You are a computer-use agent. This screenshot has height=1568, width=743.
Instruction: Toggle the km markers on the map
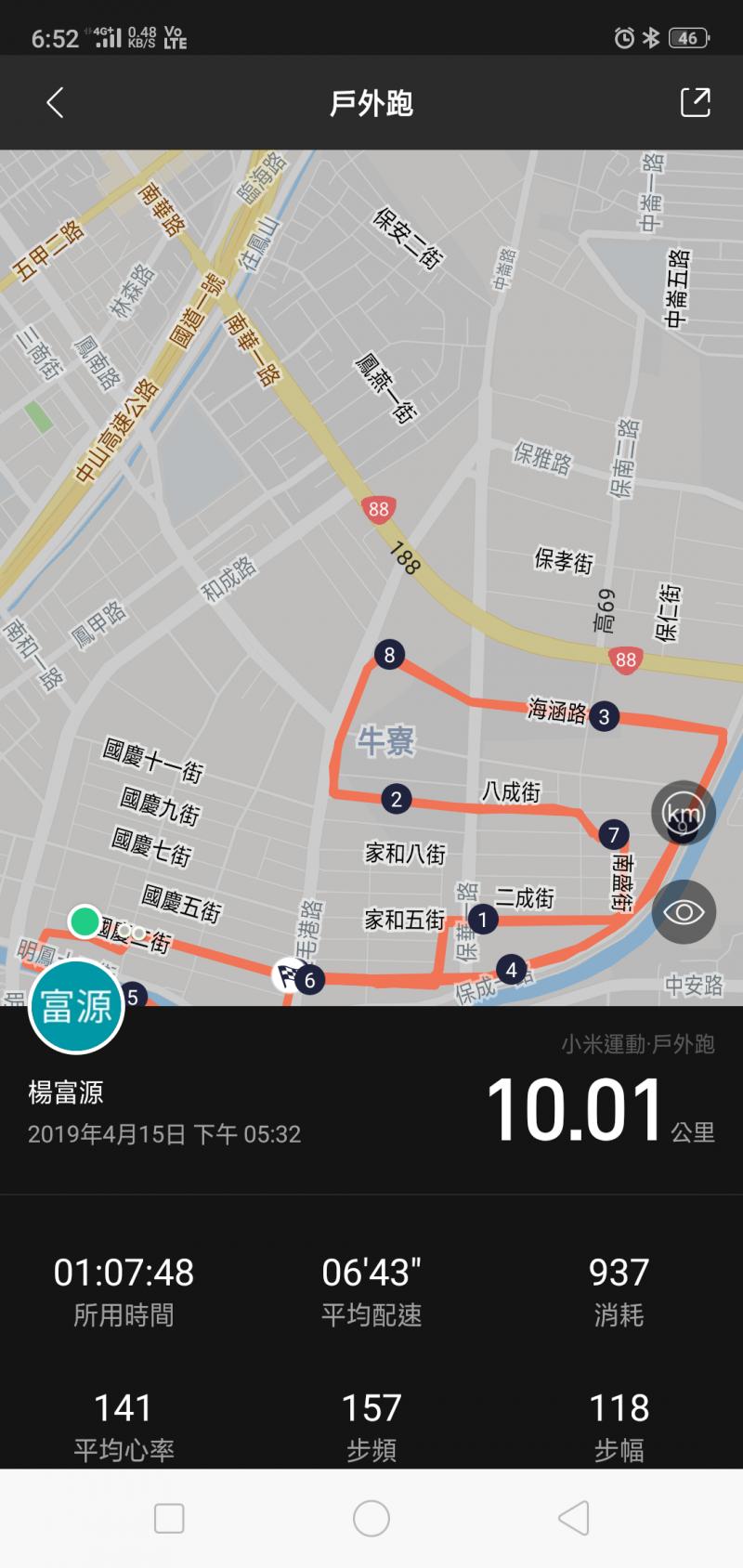click(x=683, y=813)
